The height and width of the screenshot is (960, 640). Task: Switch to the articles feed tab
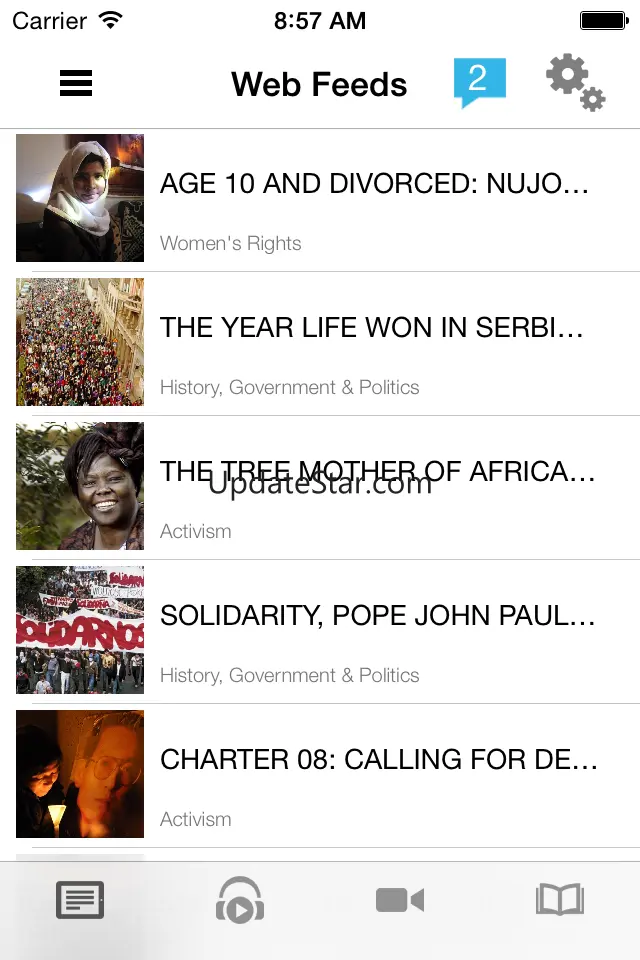click(80, 902)
